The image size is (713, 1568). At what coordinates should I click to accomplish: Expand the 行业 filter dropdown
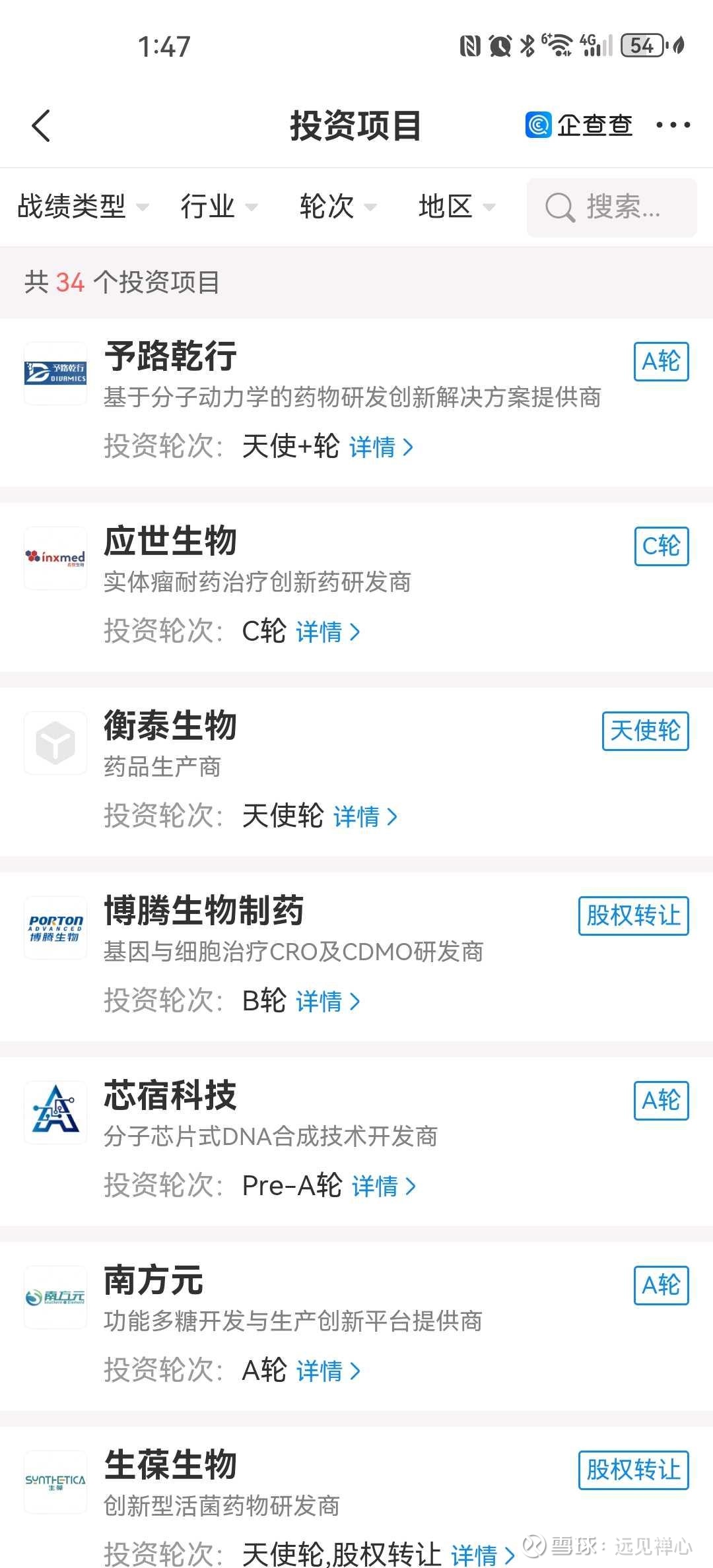[x=218, y=207]
